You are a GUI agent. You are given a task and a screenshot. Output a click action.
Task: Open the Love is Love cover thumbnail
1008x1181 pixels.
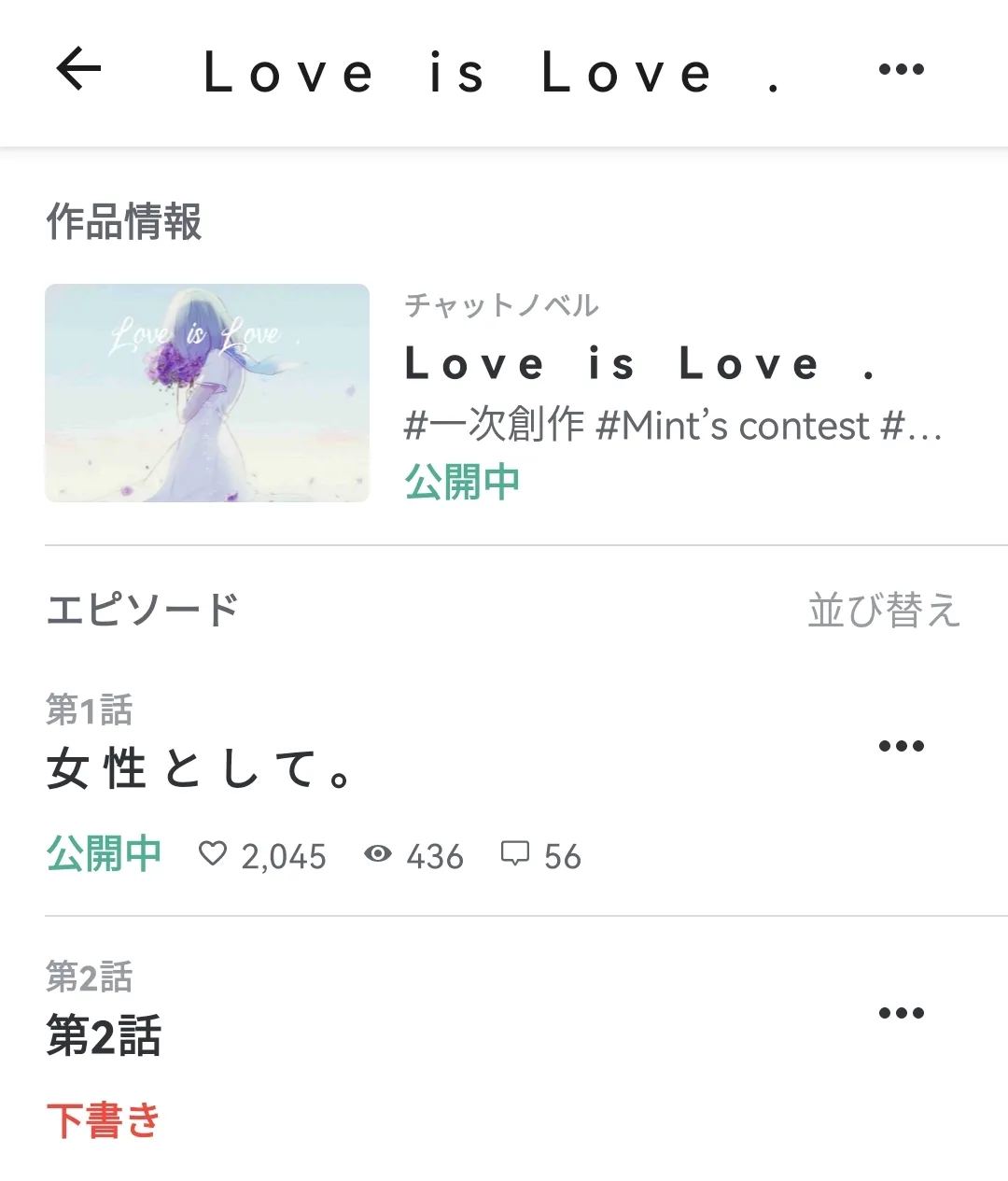point(207,393)
